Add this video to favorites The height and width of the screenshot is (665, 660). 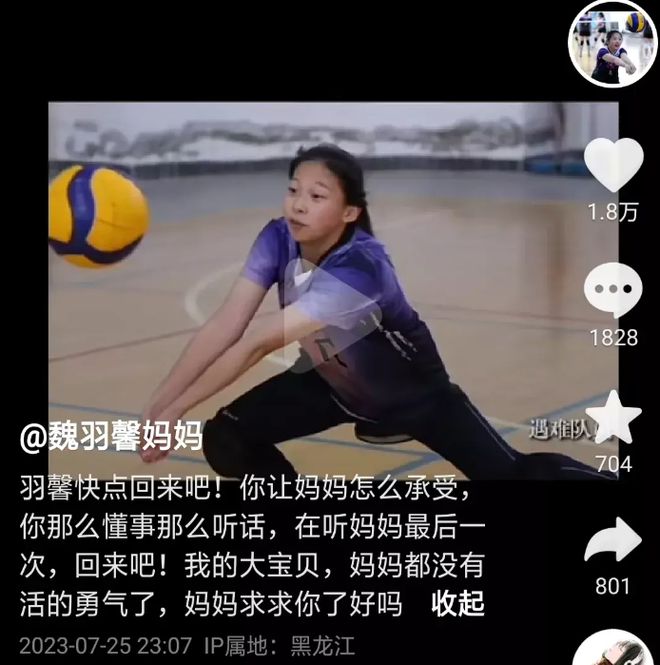pos(613,418)
